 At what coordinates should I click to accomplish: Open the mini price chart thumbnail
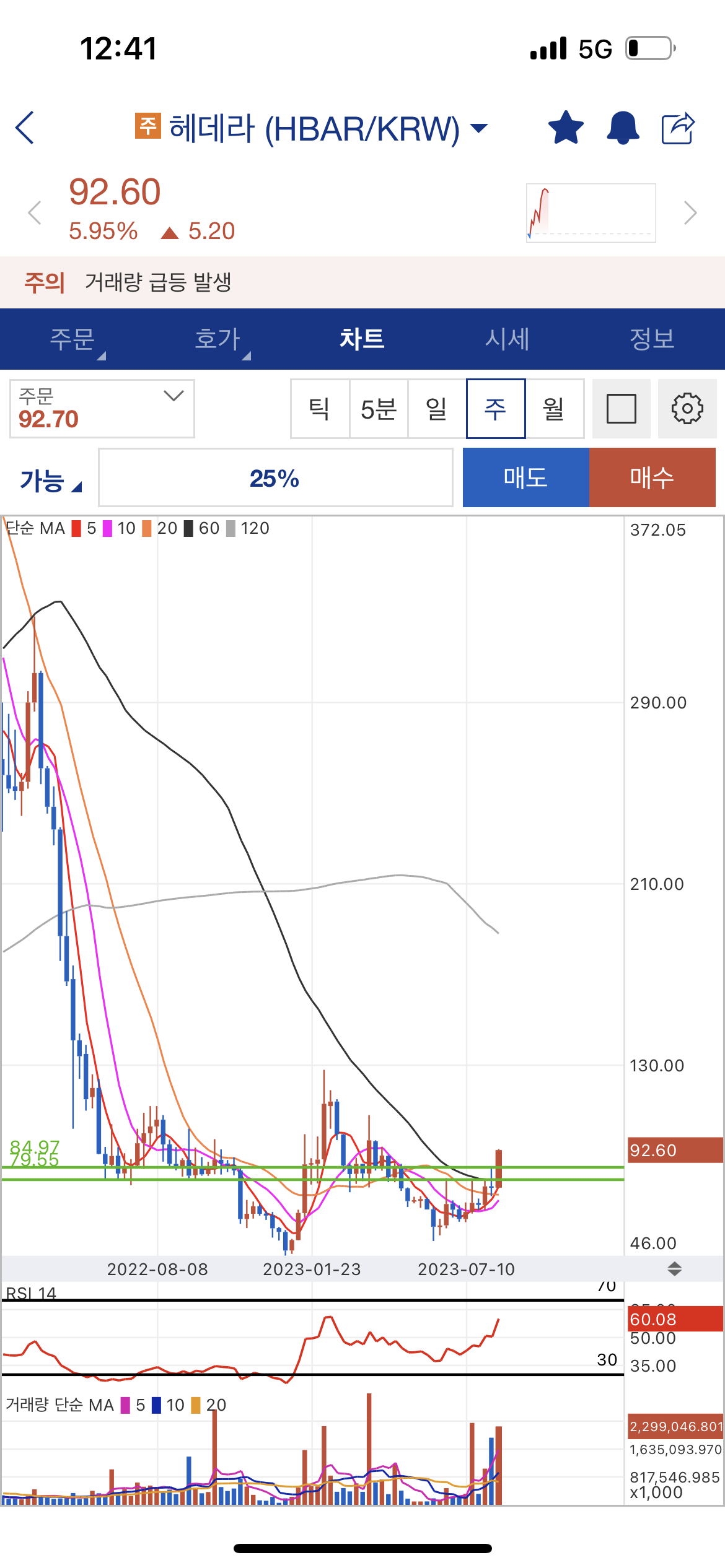point(591,212)
